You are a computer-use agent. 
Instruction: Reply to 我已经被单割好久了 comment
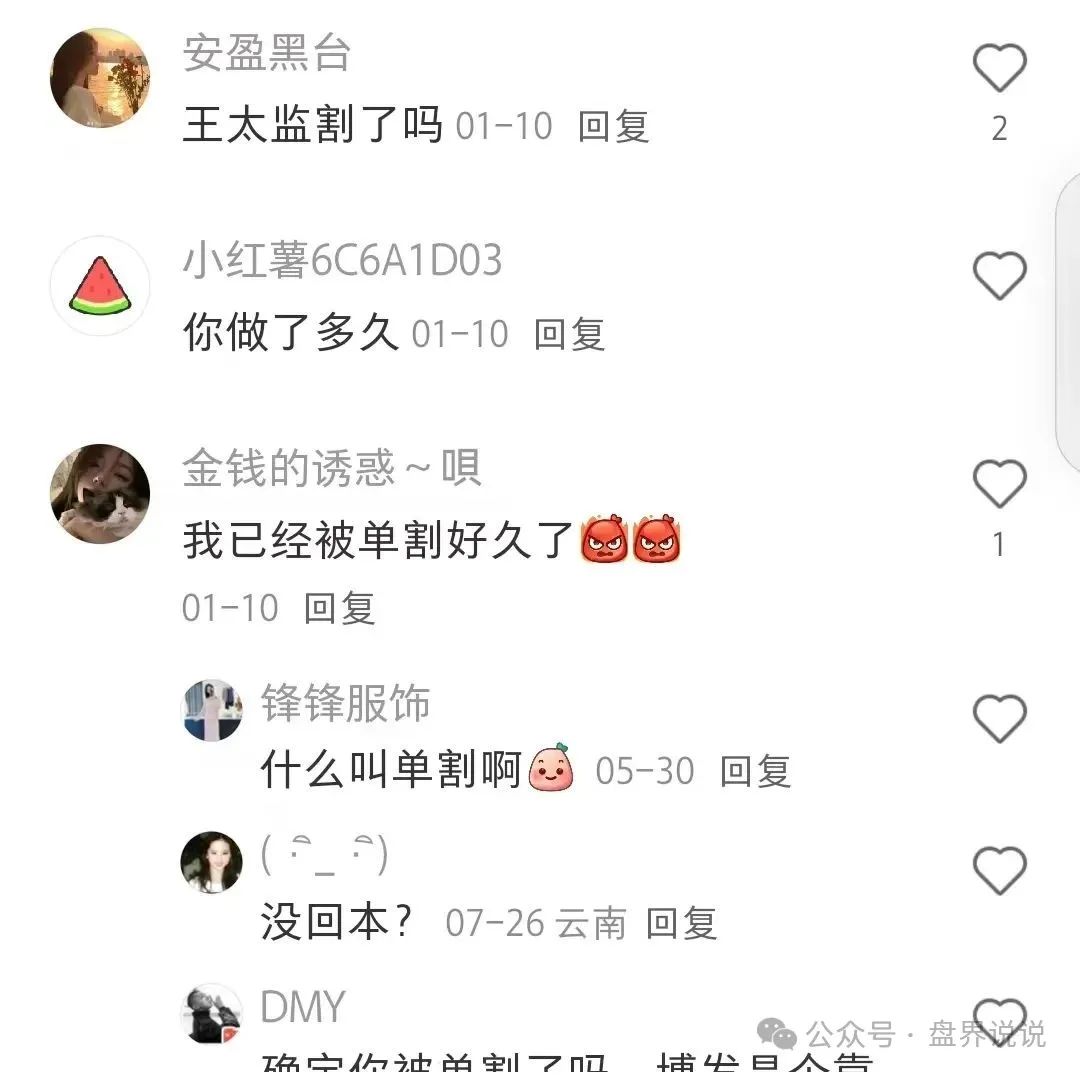[x=339, y=608]
